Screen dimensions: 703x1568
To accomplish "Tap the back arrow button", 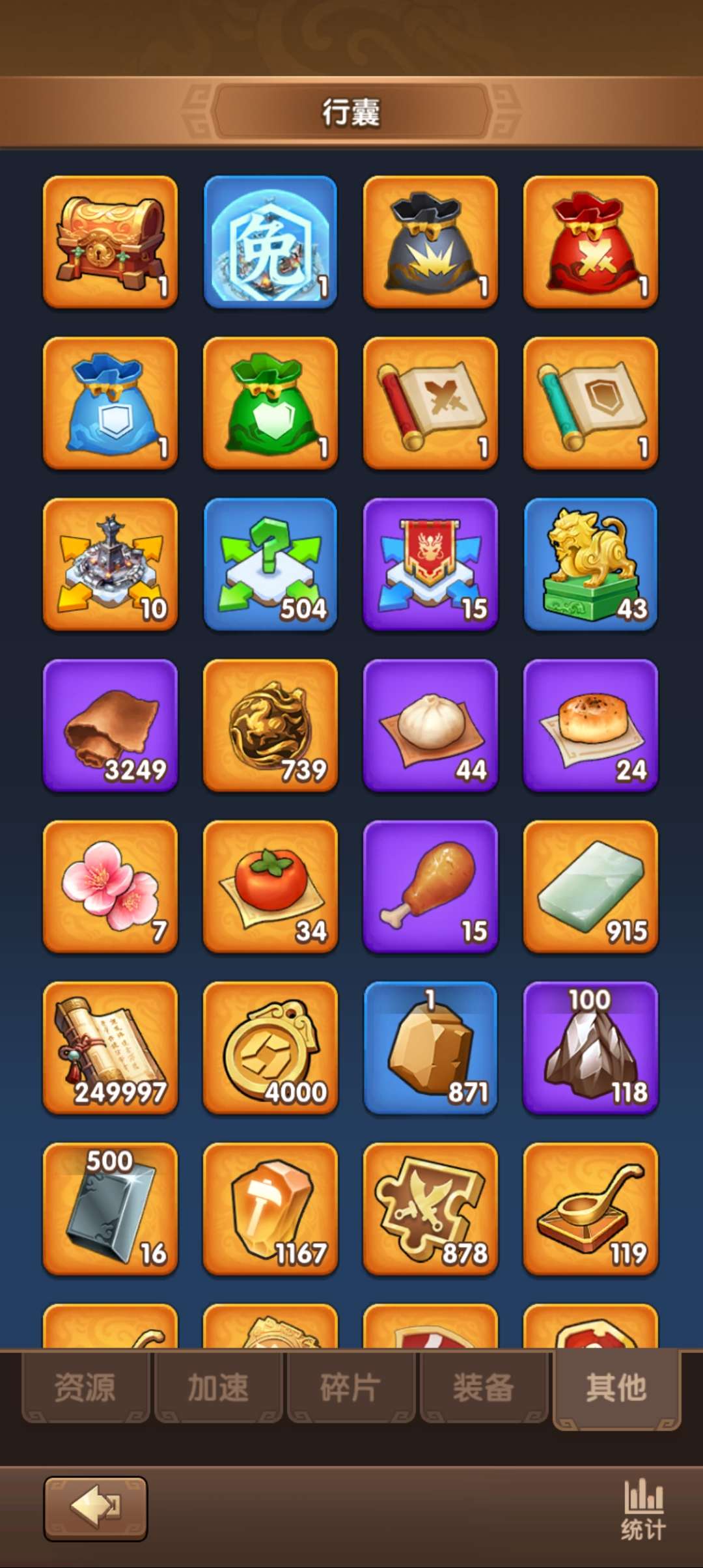I will click(96, 1508).
